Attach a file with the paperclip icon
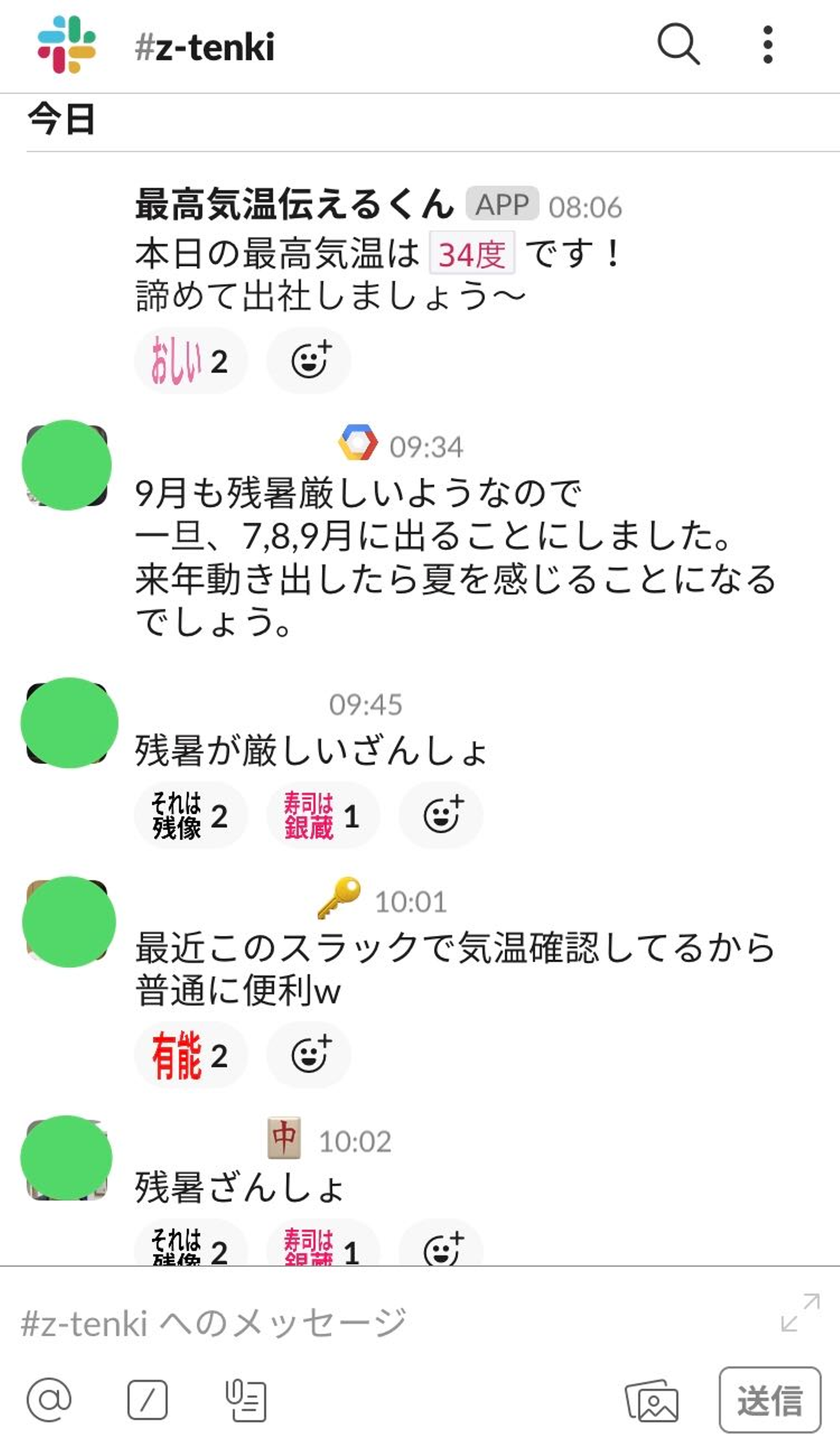This screenshot has width=840, height=1445. pyautogui.click(x=246, y=1399)
